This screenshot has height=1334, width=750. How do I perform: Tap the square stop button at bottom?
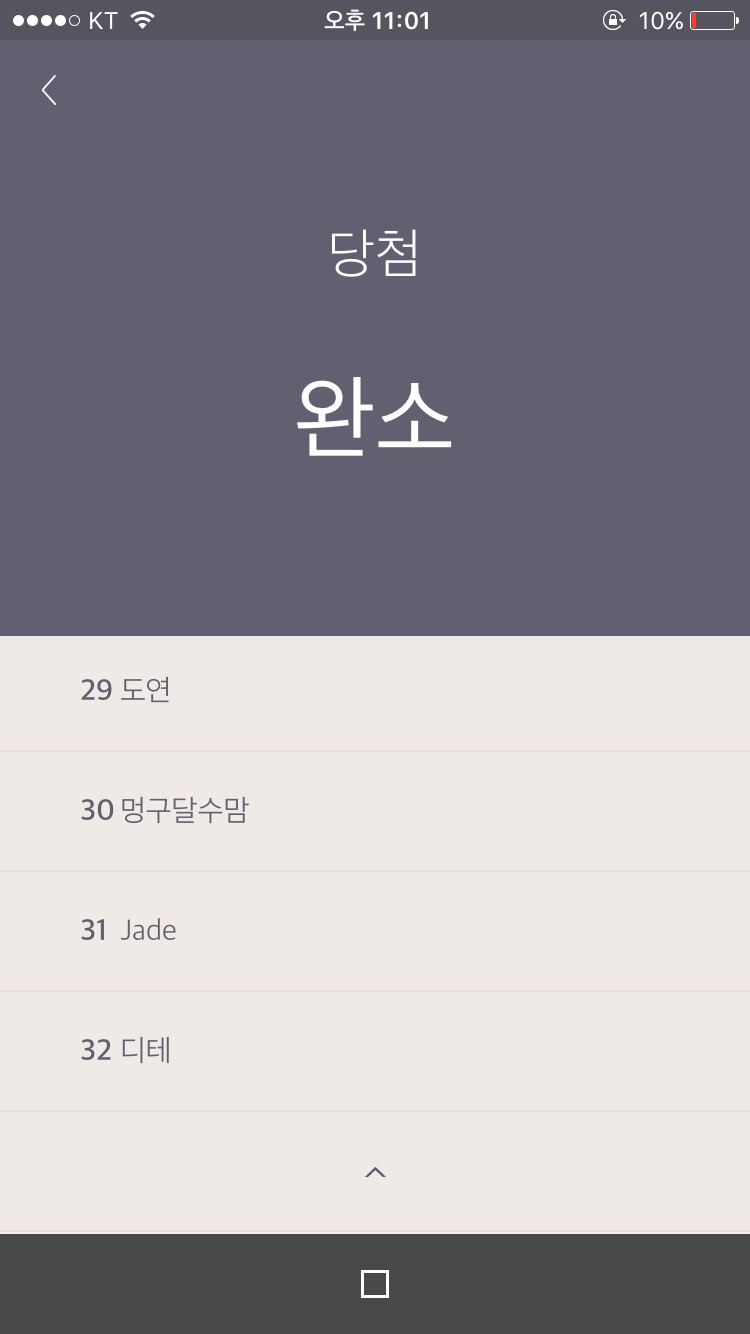pos(375,1284)
